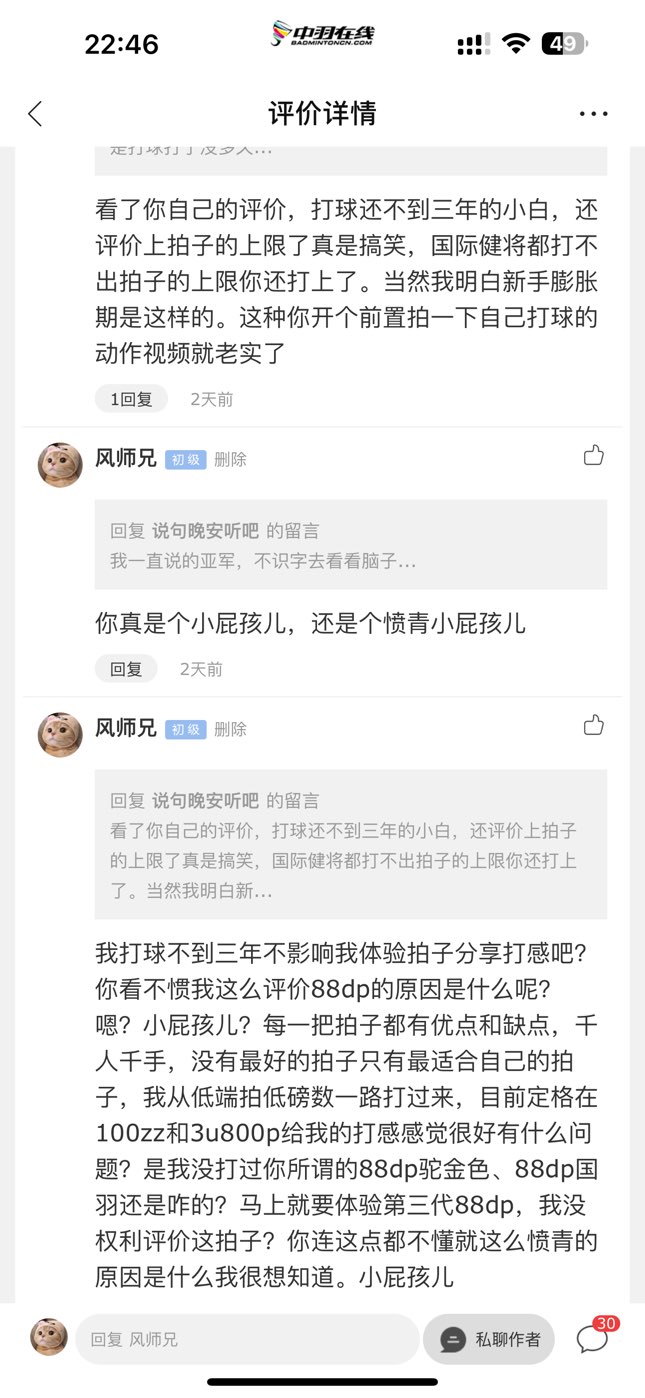Open 风师兄's avatar beside the "你真是个小屁孩儿" comment
Viewport: 645px width, 1398px height.
pyautogui.click(x=60, y=465)
